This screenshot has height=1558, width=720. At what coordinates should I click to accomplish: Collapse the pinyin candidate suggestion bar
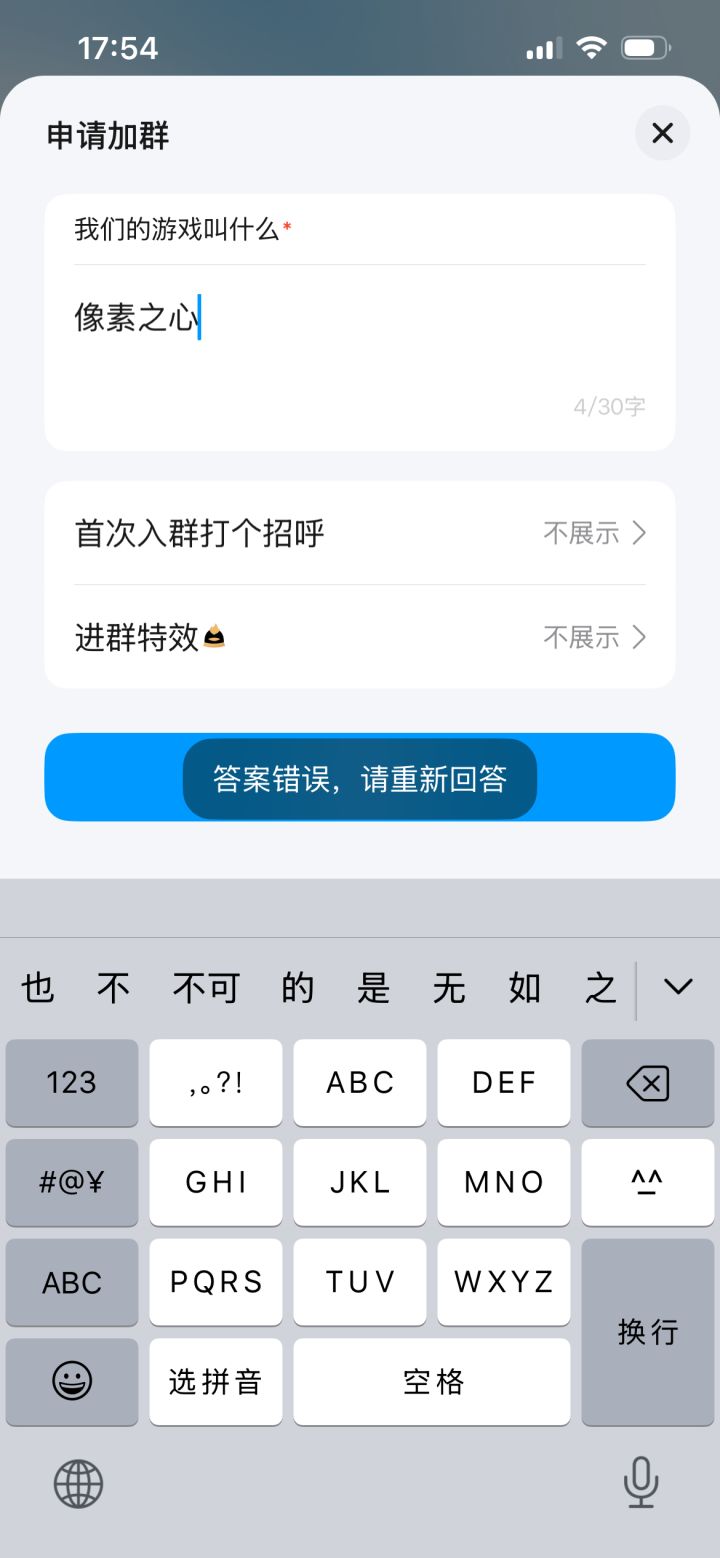678,987
